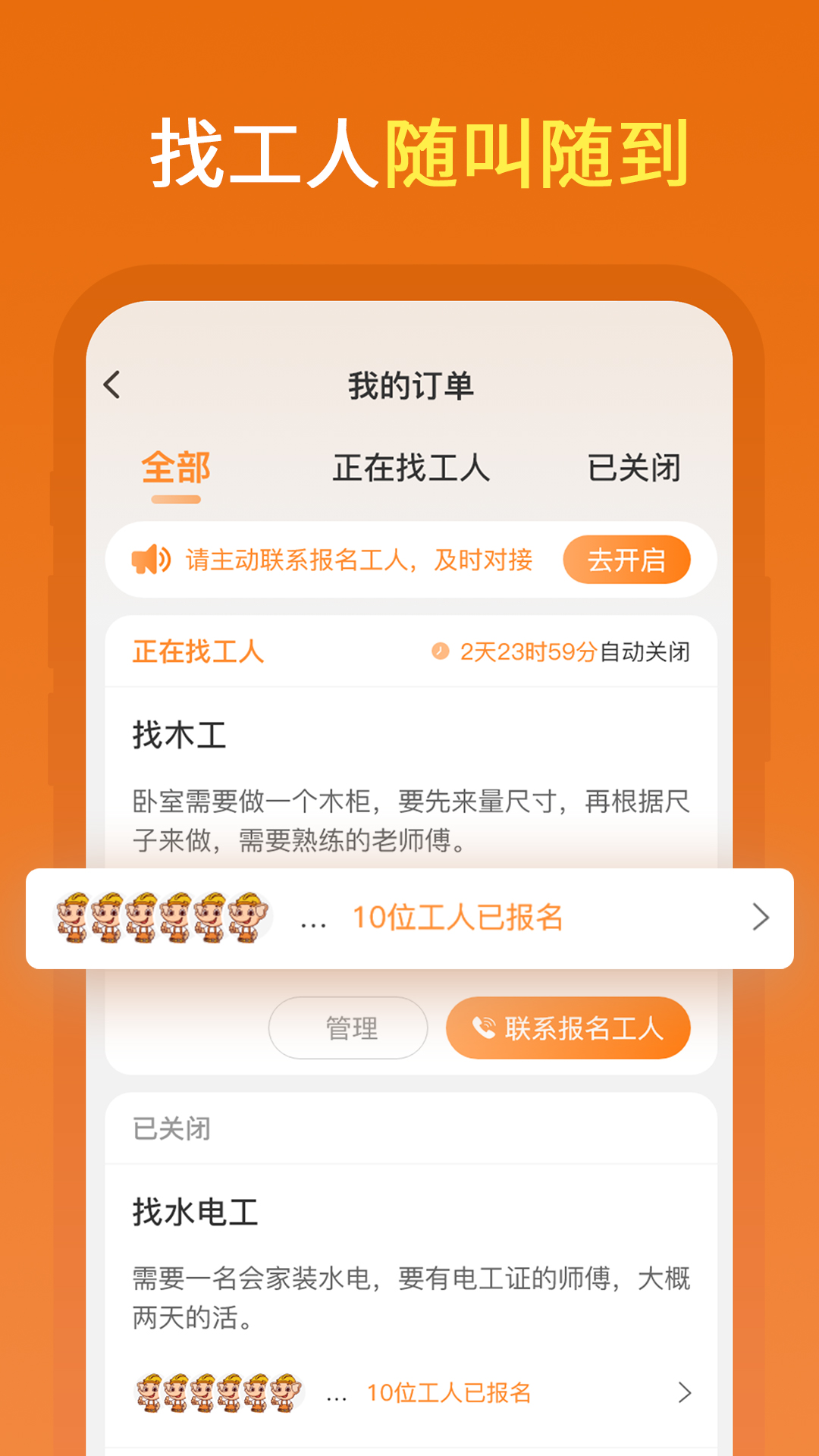Image resolution: width=819 pixels, height=1456 pixels.
Task: Click the 去开启 button
Action: [x=629, y=560]
